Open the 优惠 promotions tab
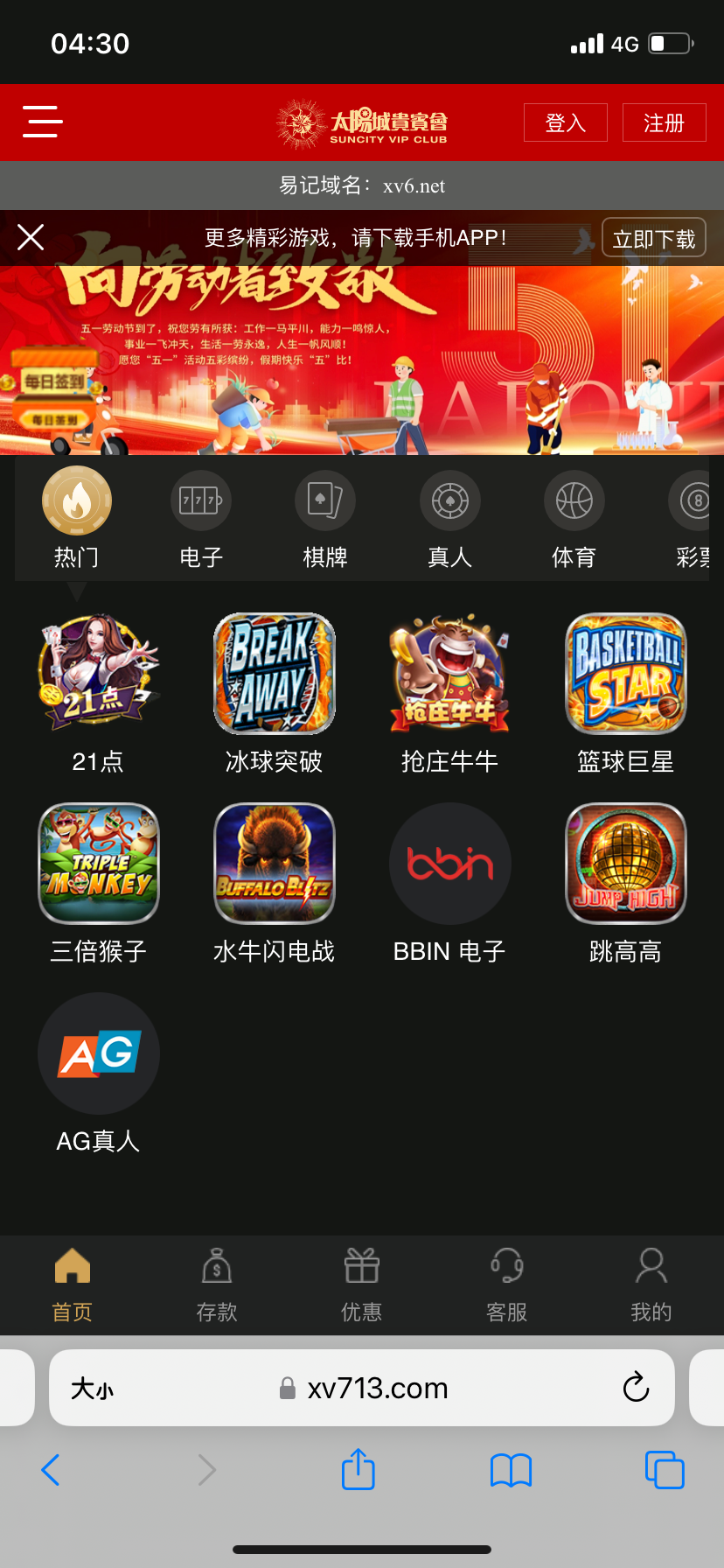 361,1284
